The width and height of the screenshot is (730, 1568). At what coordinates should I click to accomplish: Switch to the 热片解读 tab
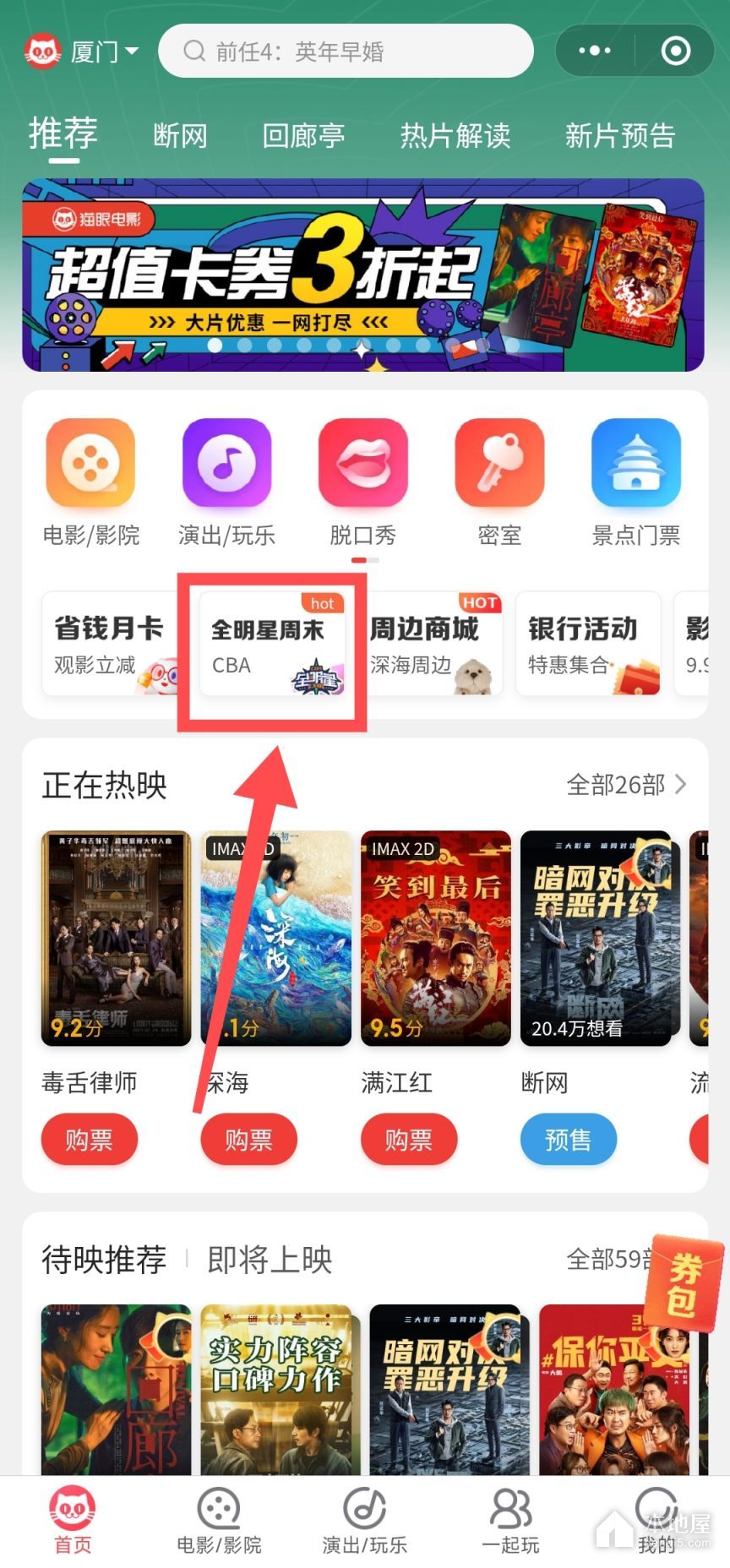click(x=455, y=135)
